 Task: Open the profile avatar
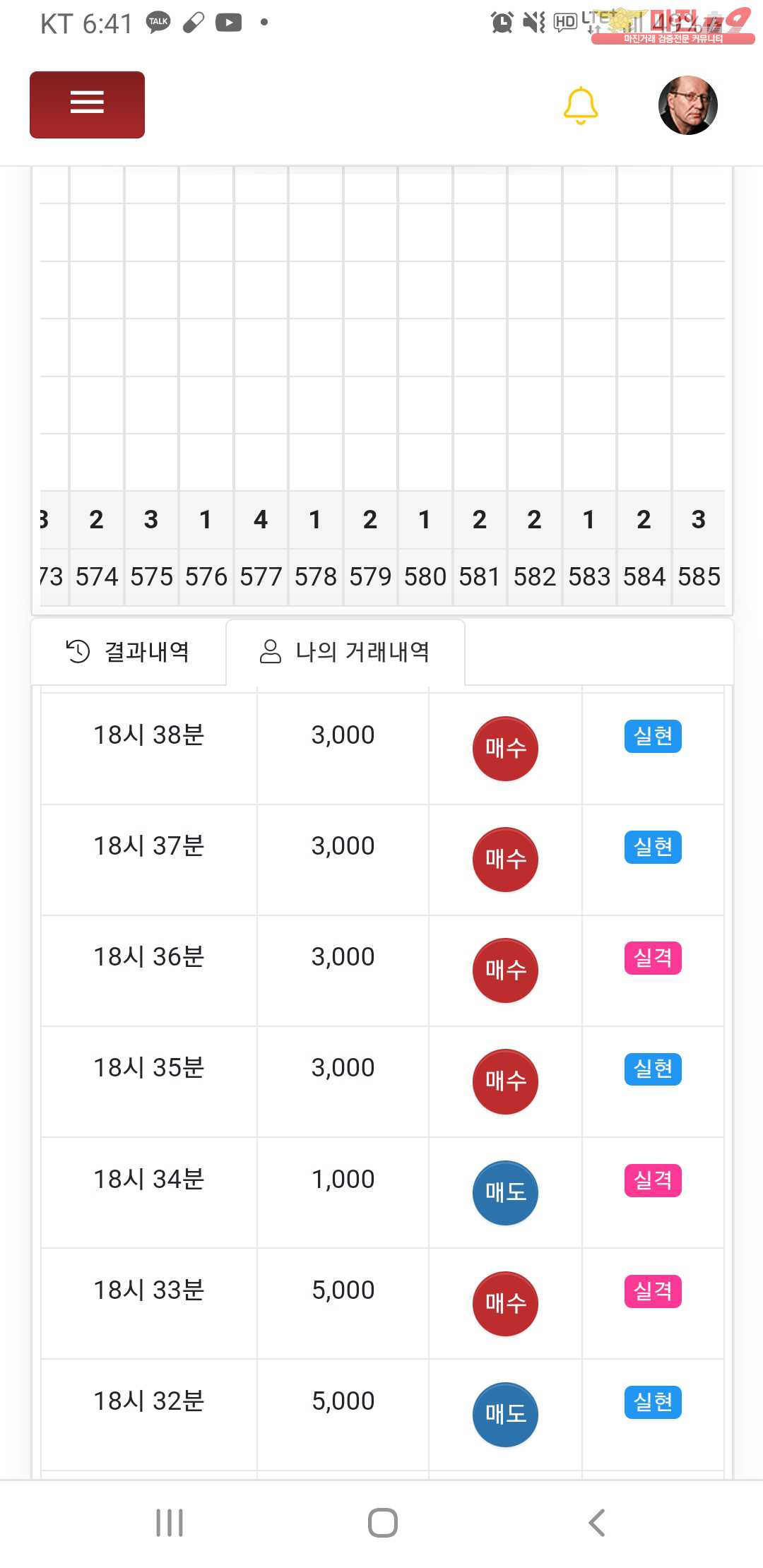coord(687,105)
